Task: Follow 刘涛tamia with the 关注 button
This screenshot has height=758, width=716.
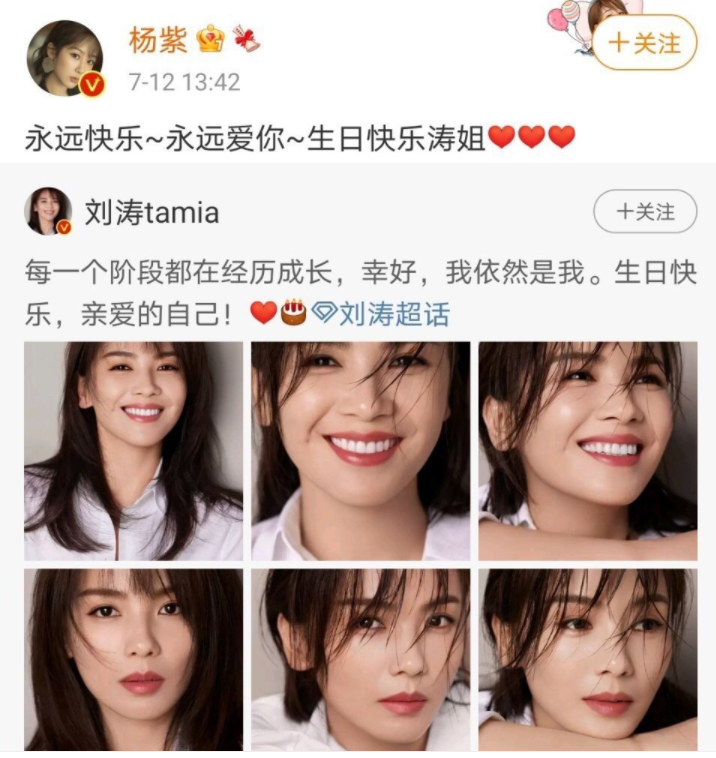Action: point(644,212)
